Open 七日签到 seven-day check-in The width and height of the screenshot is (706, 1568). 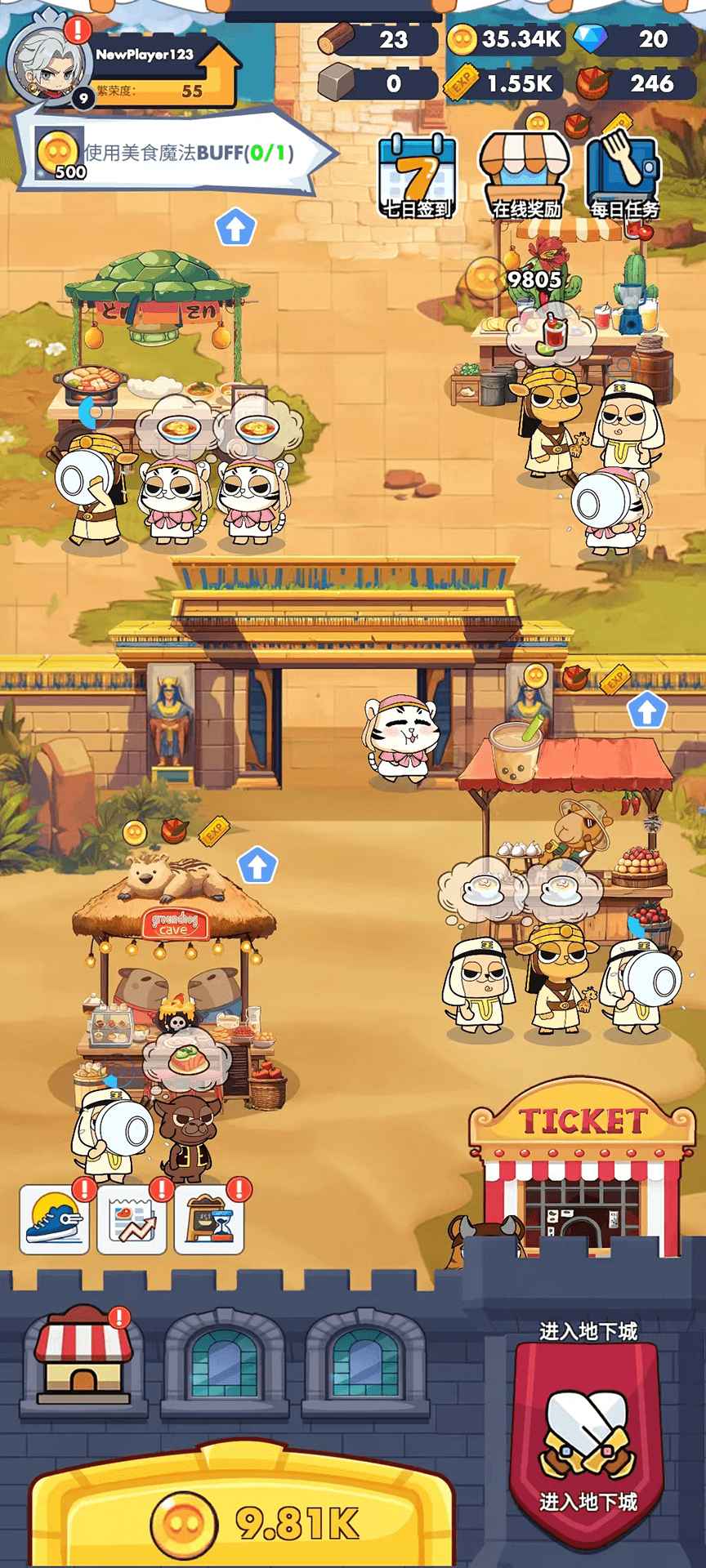pyautogui.click(x=417, y=176)
